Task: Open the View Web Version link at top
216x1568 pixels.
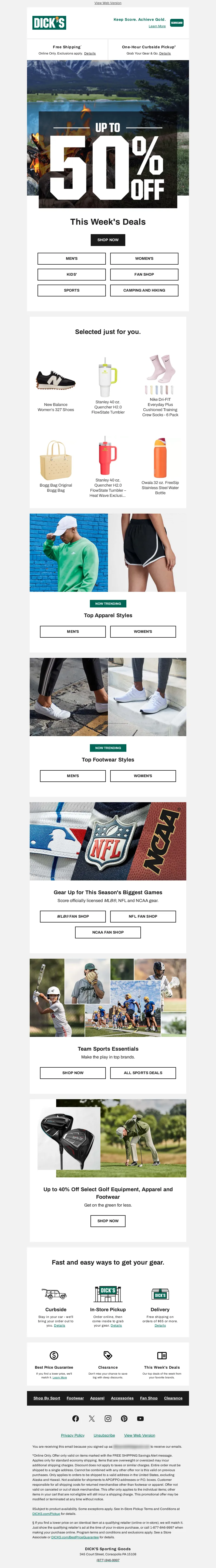Action: pyautogui.click(x=108, y=3)
